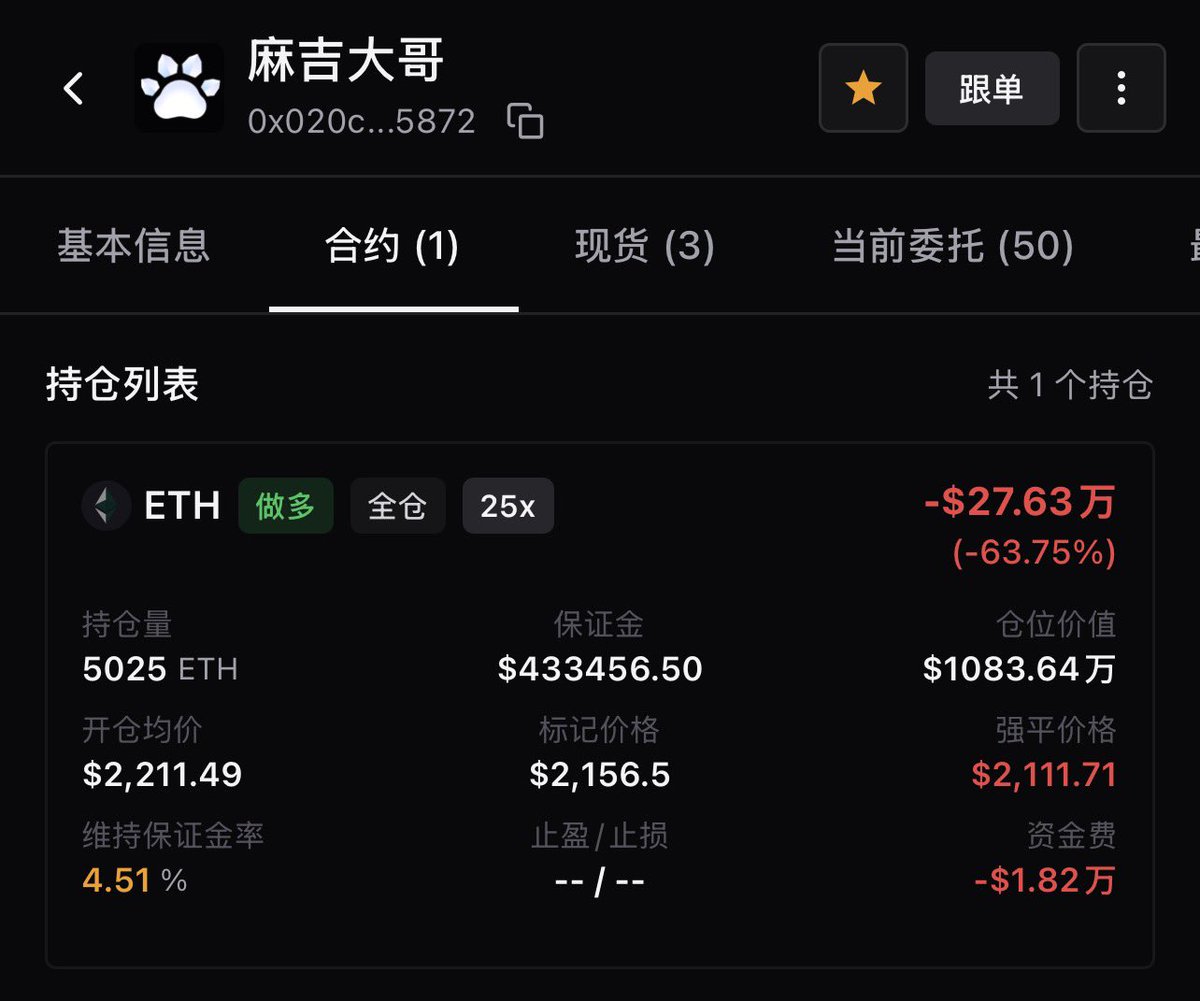Copy the wallet address 0x020c...5872

pyautogui.click(x=525, y=121)
